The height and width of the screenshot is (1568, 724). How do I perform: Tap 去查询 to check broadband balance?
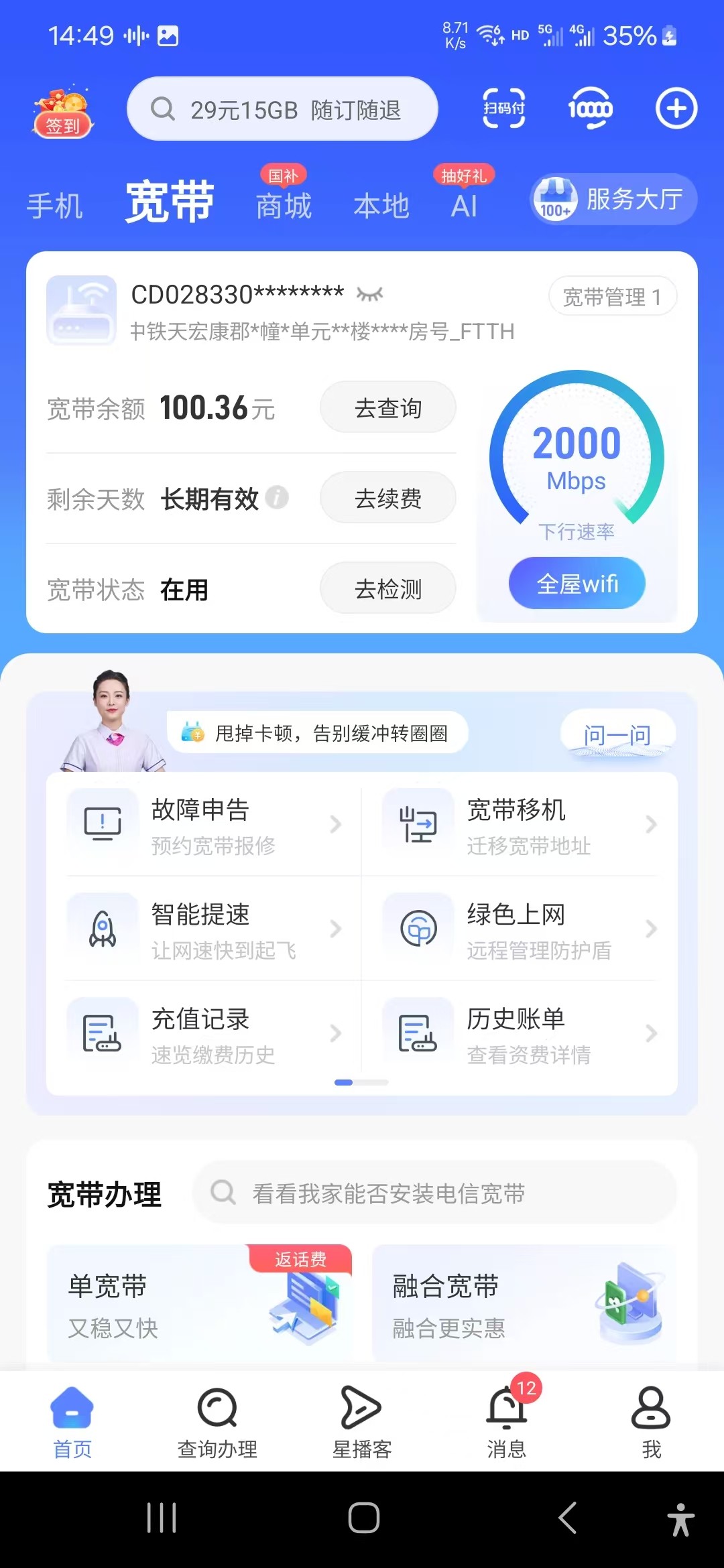tap(387, 407)
